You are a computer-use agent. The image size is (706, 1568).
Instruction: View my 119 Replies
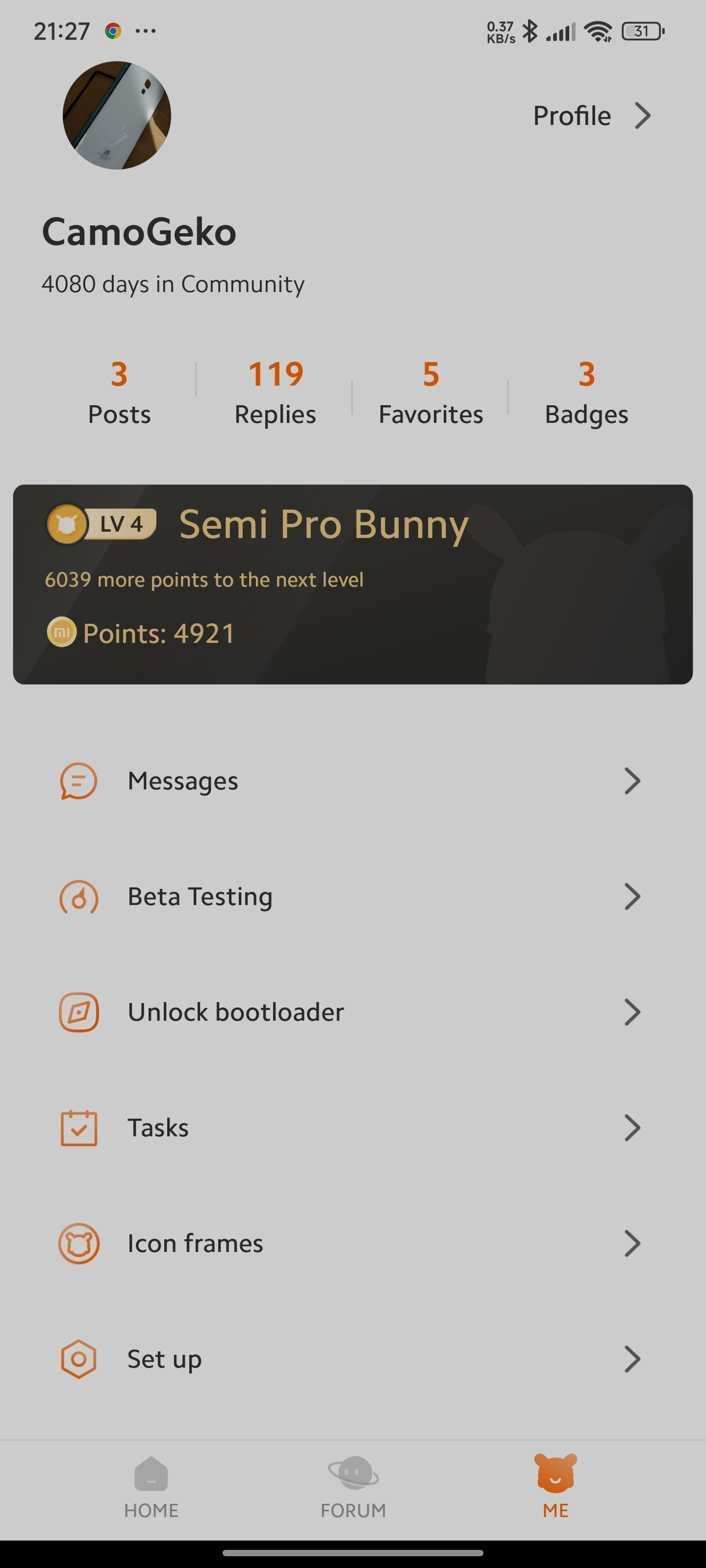(x=276, y=392)
